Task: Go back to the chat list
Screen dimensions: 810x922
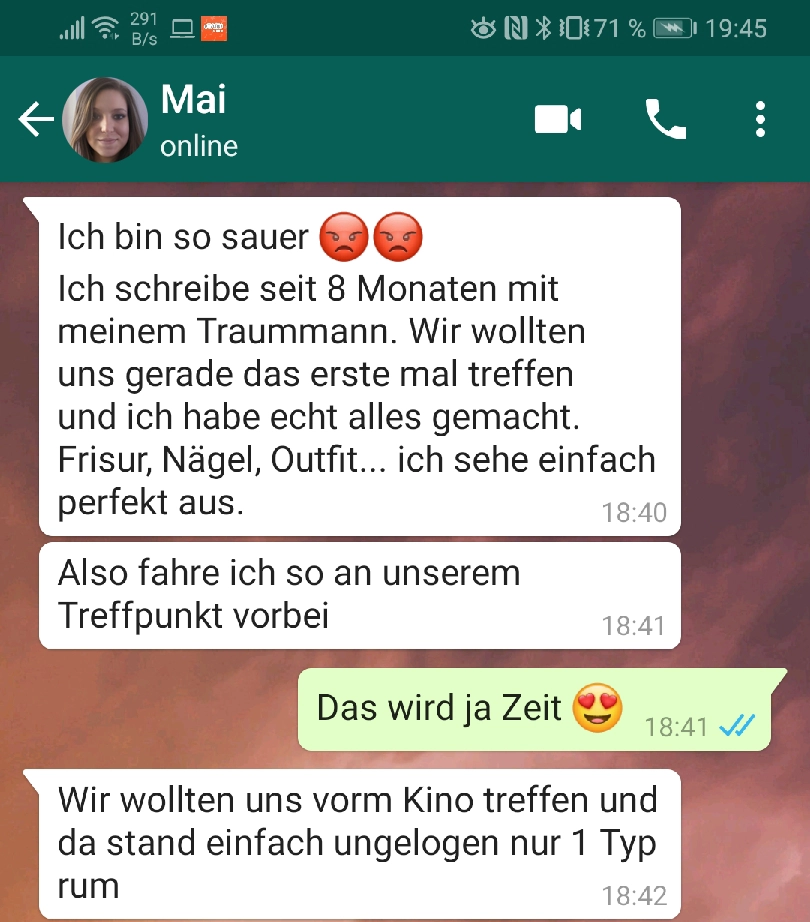Action: (35, 120)
